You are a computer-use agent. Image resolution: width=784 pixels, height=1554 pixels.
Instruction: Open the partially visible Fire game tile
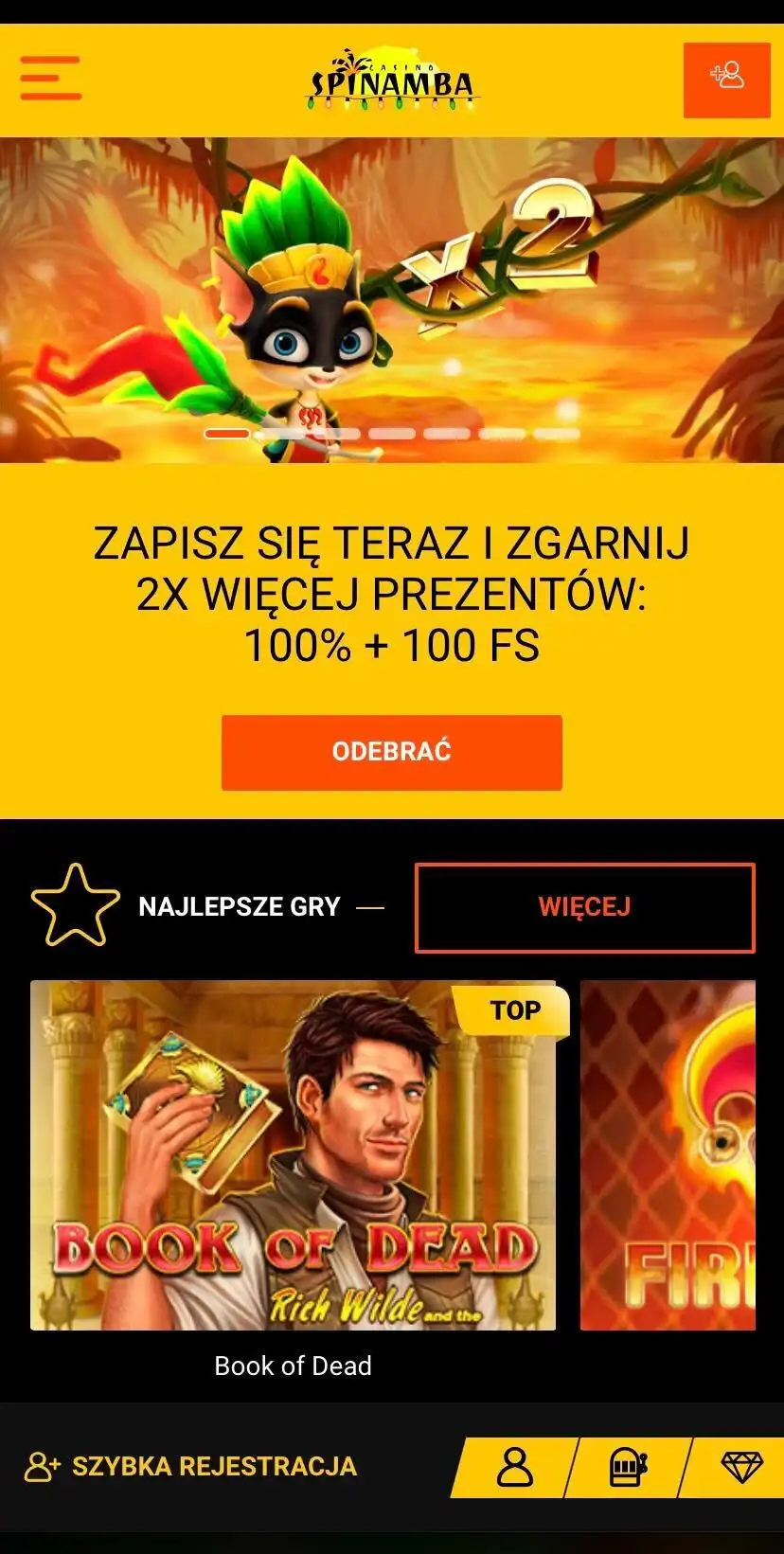tap(668, 1155)
